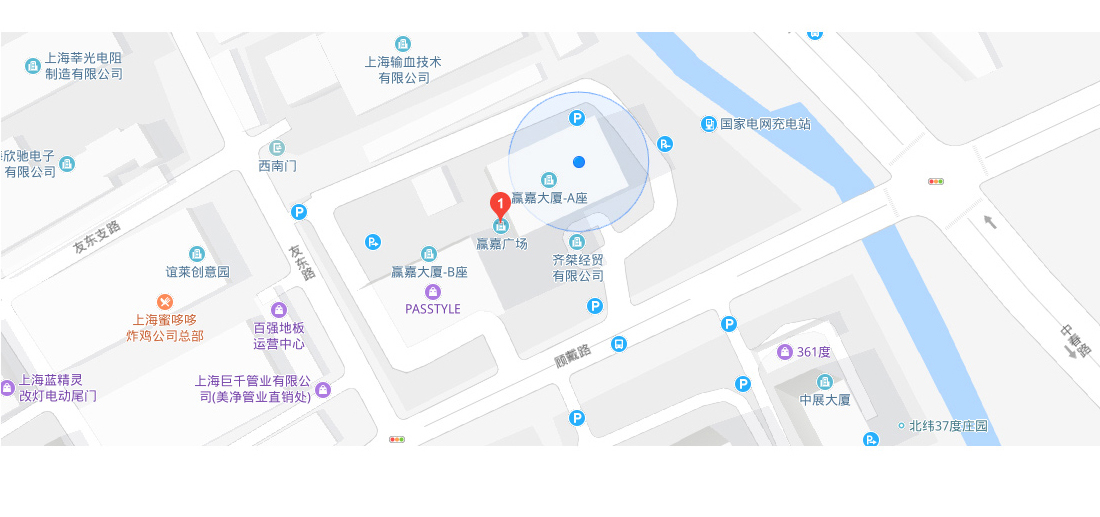
Task: Open the 国家电网充电站 charging station POI
Action: click(x=709, y=124)
